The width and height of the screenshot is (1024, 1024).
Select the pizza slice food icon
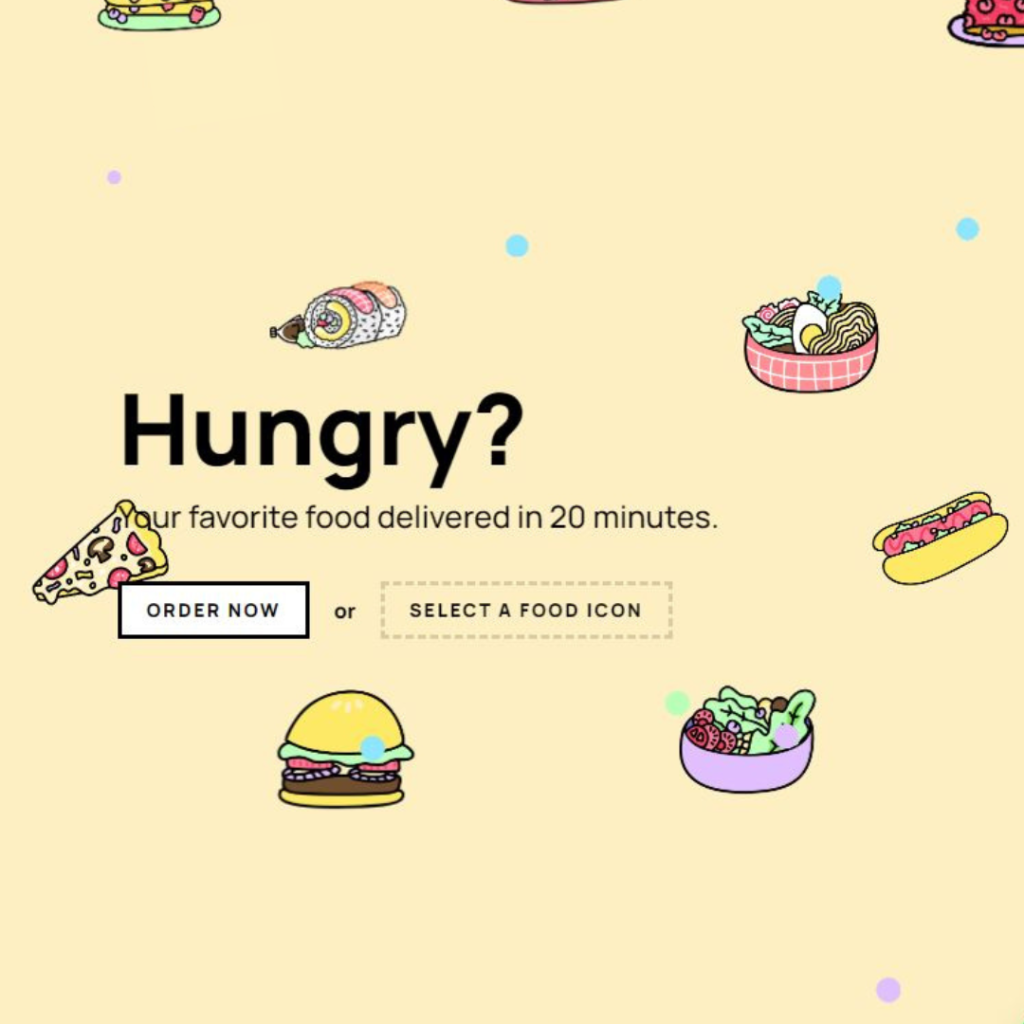[101, 552]
